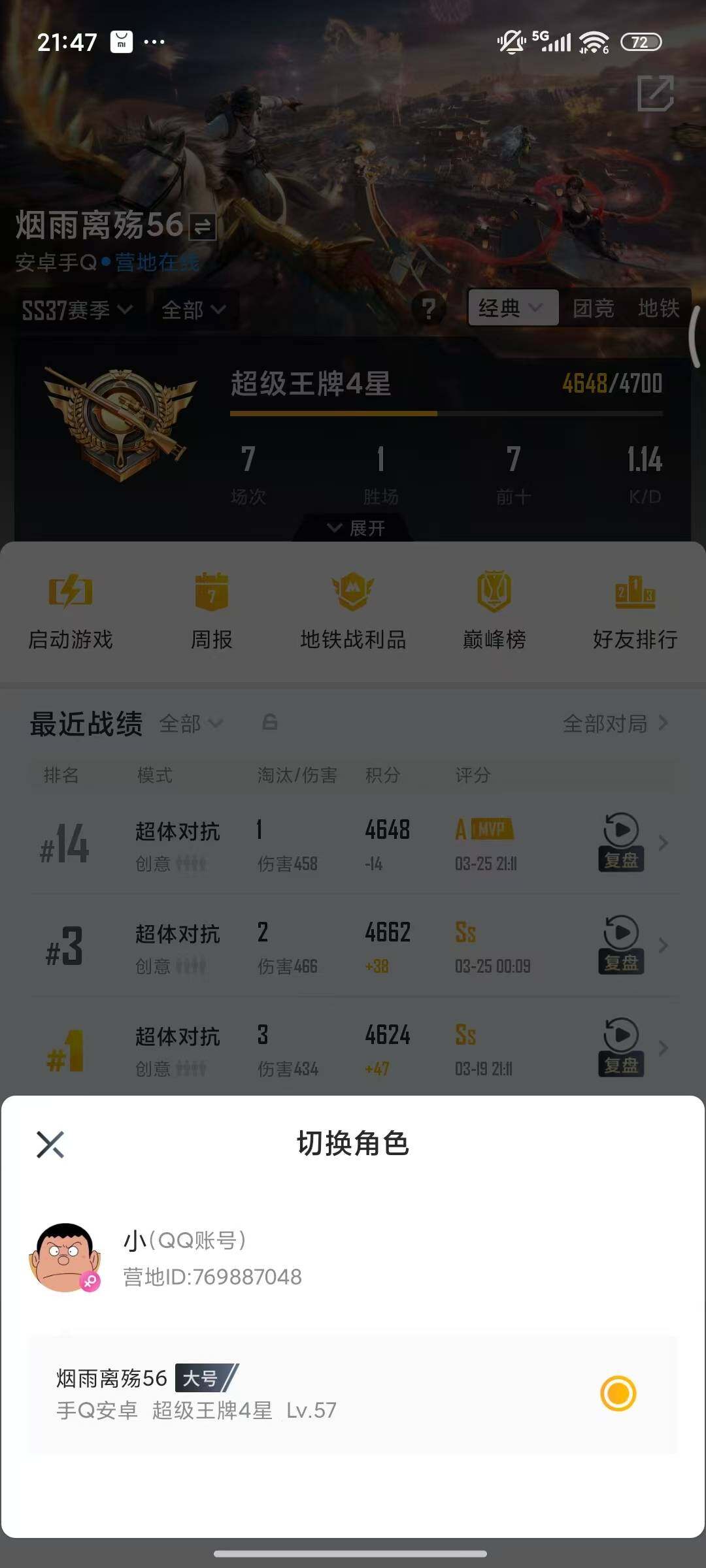Image resolution: width=706 pixels, height=1568 pixels.
Task: Launch the game via 启动游戏 icon
Action: point(70,608)
